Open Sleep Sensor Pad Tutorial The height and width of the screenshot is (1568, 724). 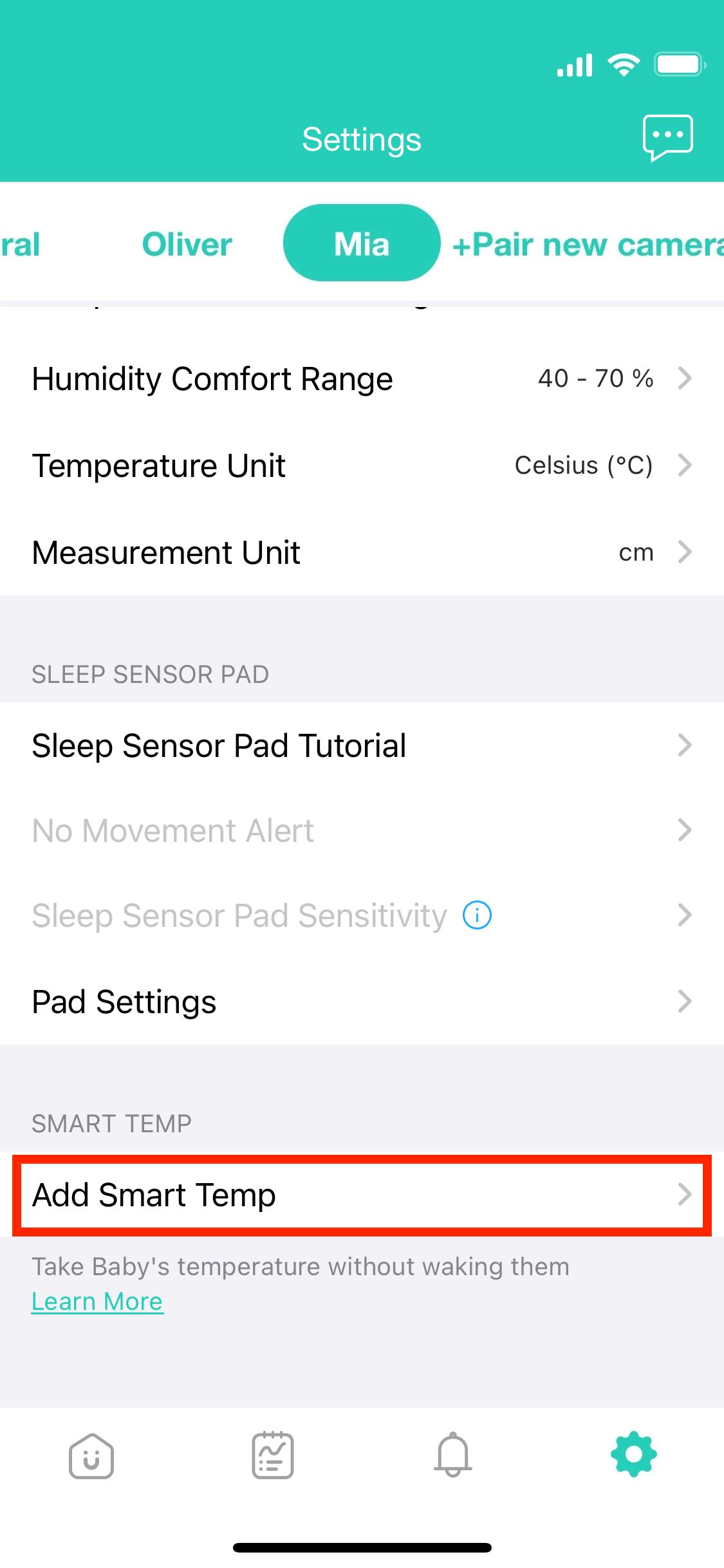pyautogui.click(x=362, y=745)
